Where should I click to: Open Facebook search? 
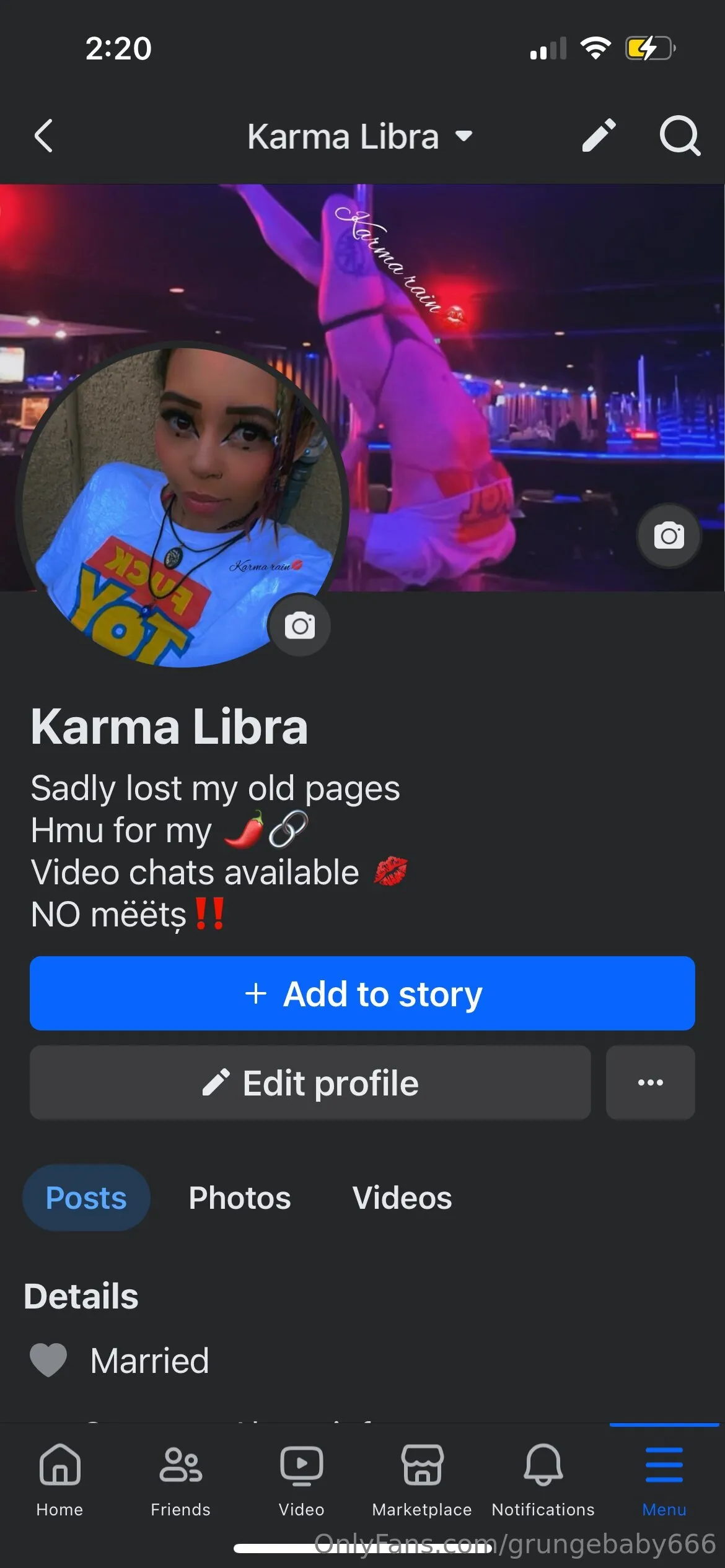(680, 136)
